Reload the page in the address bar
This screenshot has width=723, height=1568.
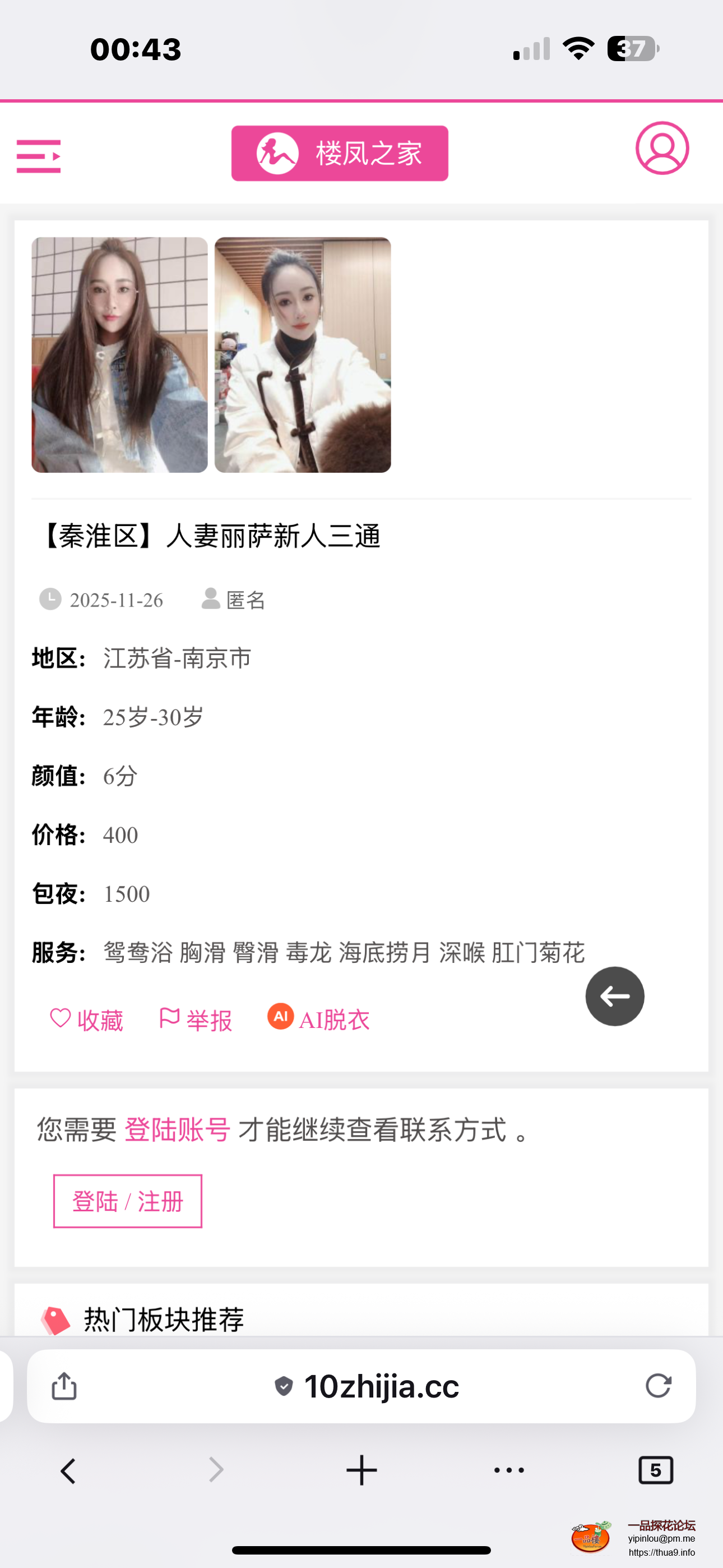657,1386
